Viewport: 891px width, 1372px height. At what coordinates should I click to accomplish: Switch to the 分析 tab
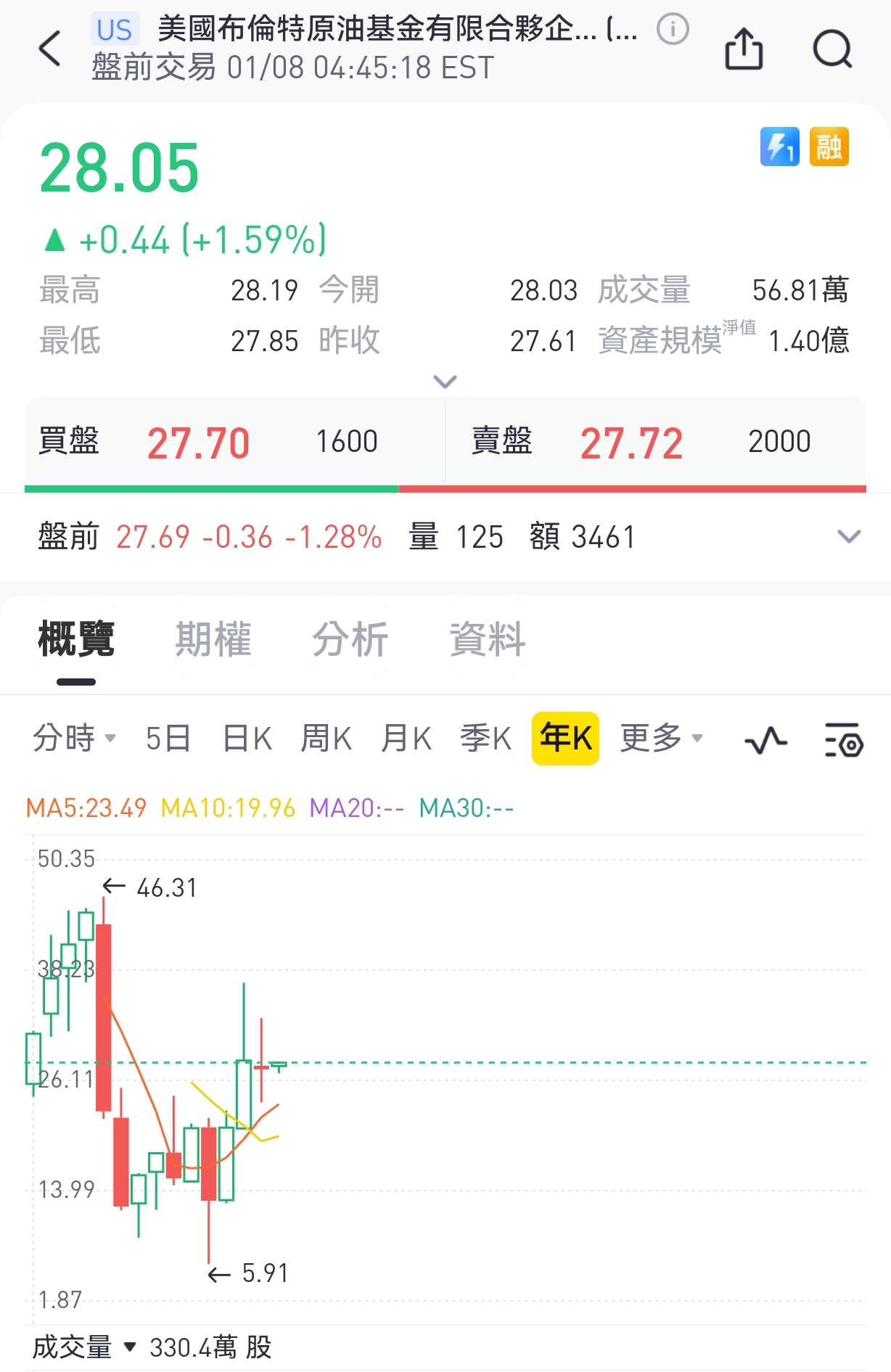(350, 639)
